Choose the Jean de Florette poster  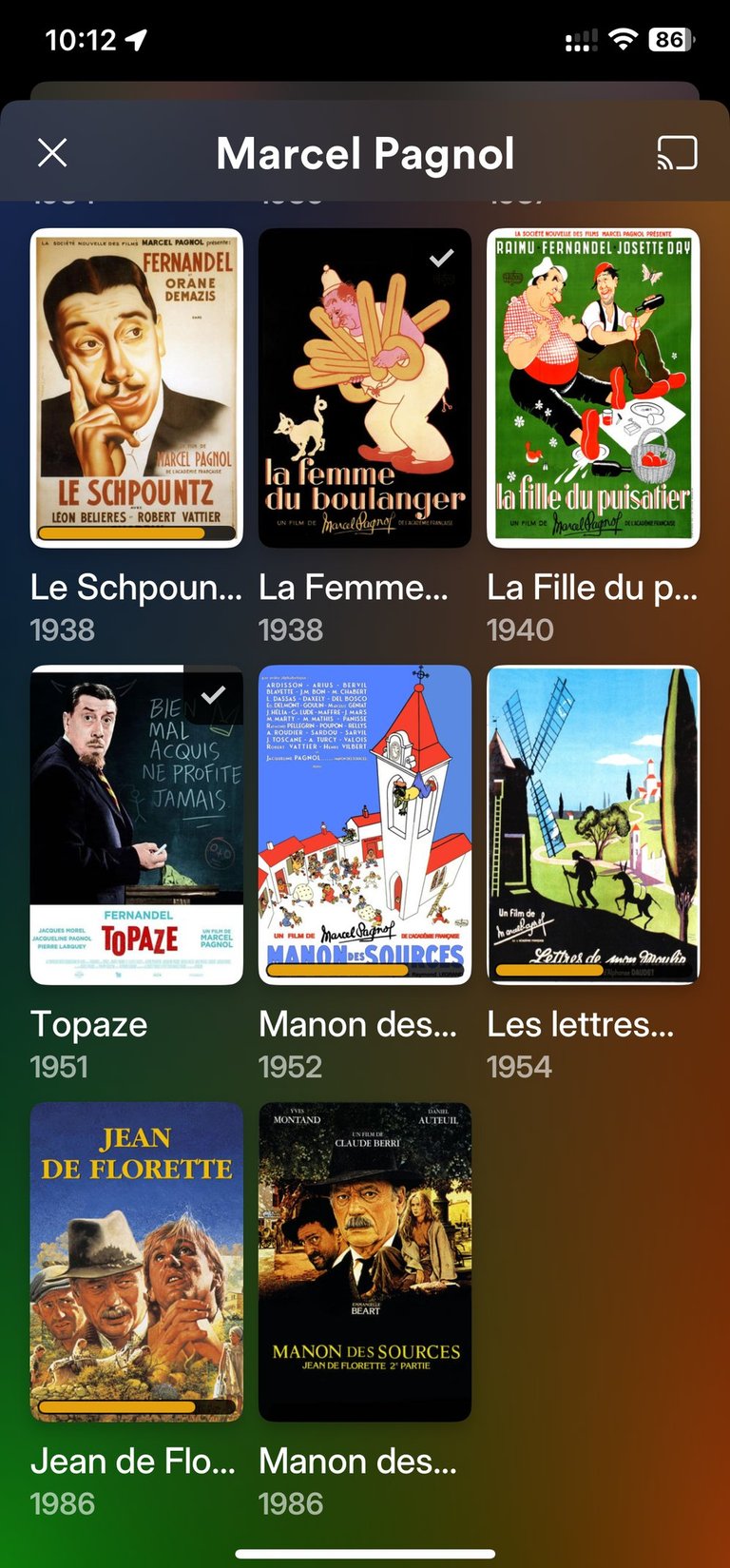pyautogui.click(x=137, y=1261)
